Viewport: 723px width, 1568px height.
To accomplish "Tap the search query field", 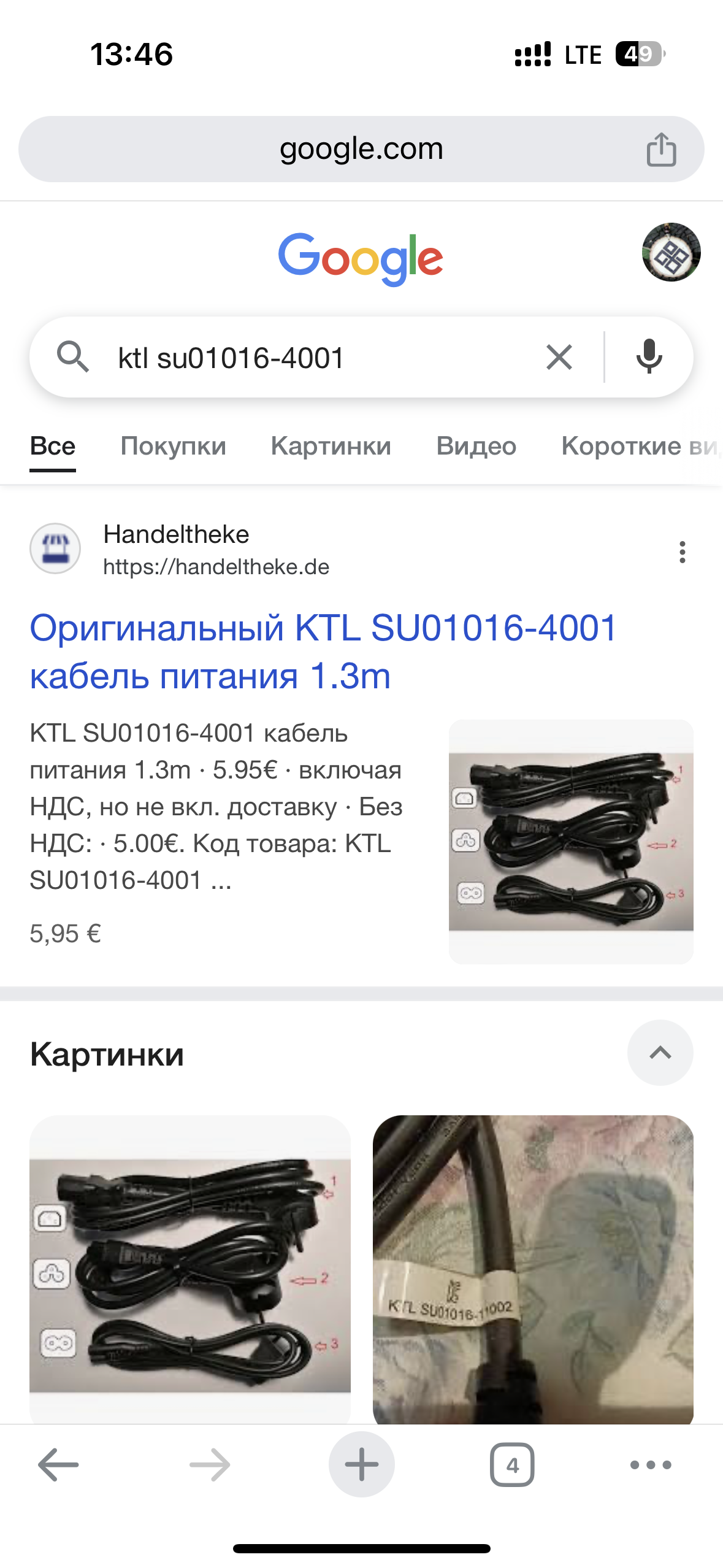I will tap(307, 358).
